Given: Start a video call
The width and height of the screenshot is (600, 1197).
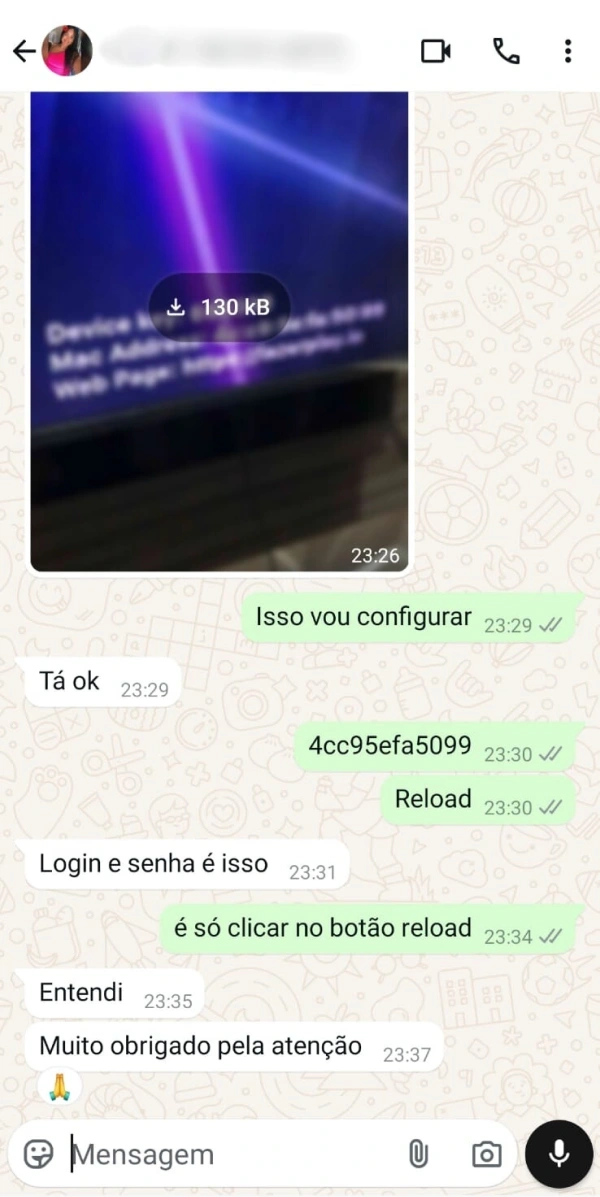Looking at the screenshot, I should (x=436, y=51).
